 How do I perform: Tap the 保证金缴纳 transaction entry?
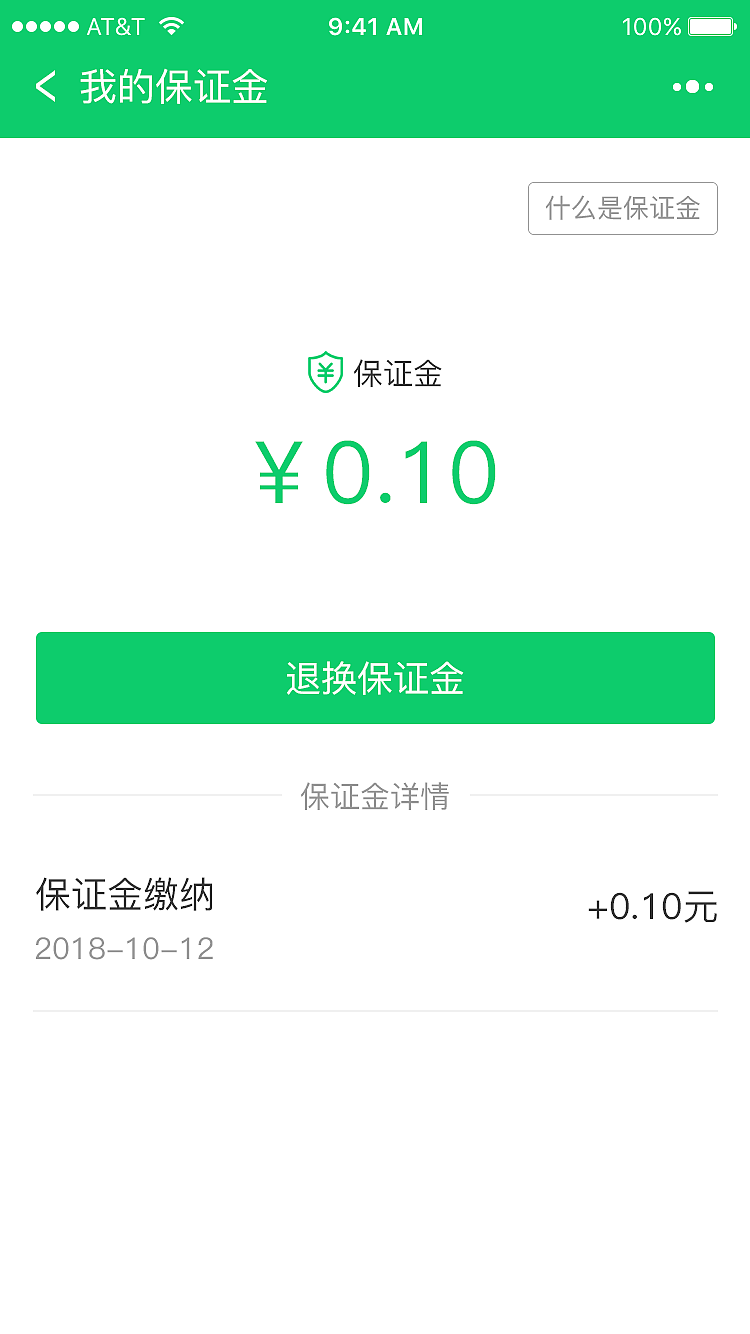125,897
